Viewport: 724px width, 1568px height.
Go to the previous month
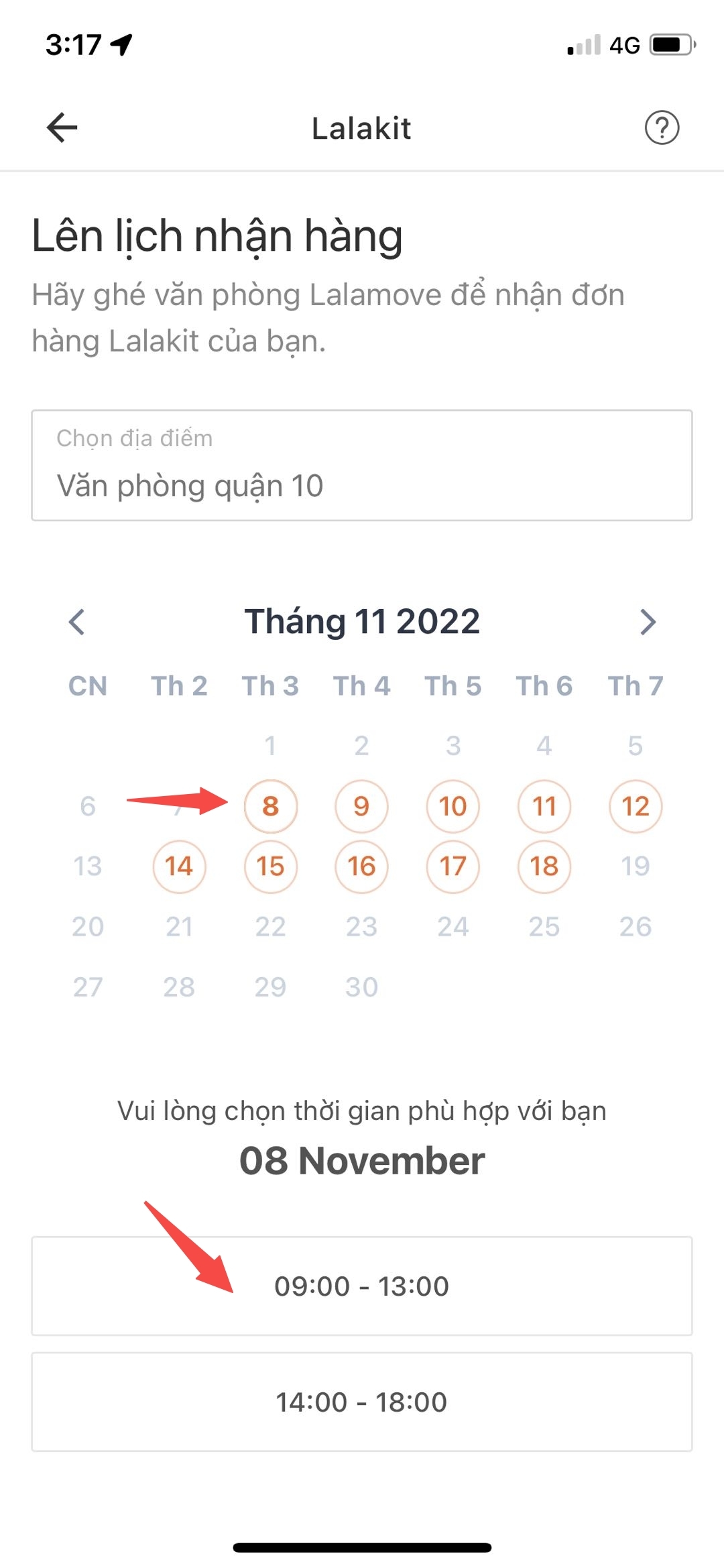[x=77, y=622]
